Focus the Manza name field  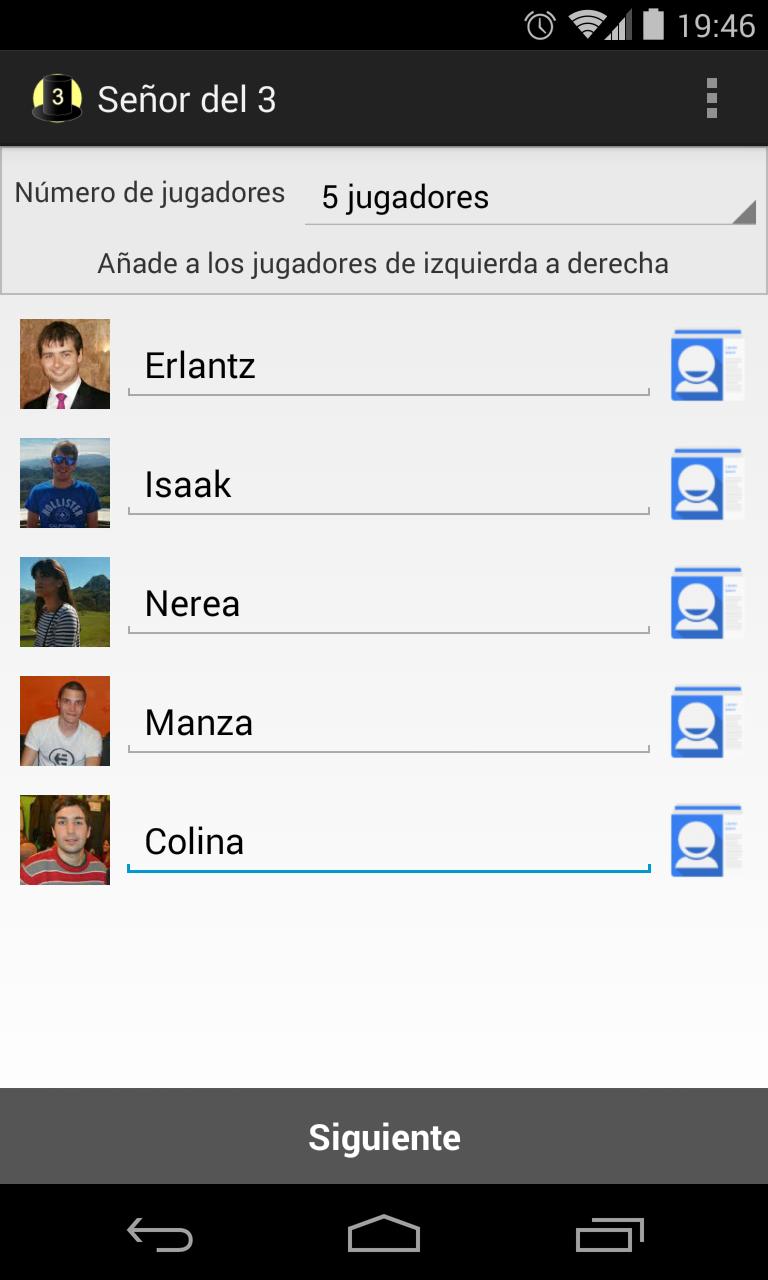[388, 723]
